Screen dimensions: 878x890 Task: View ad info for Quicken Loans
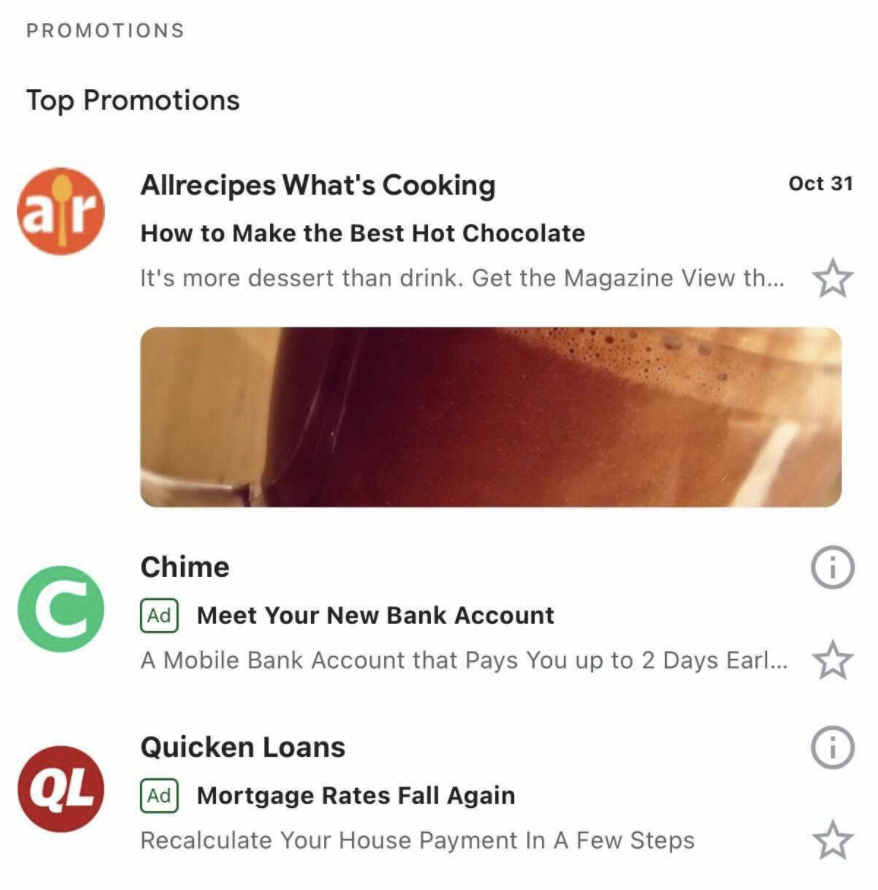832,748
